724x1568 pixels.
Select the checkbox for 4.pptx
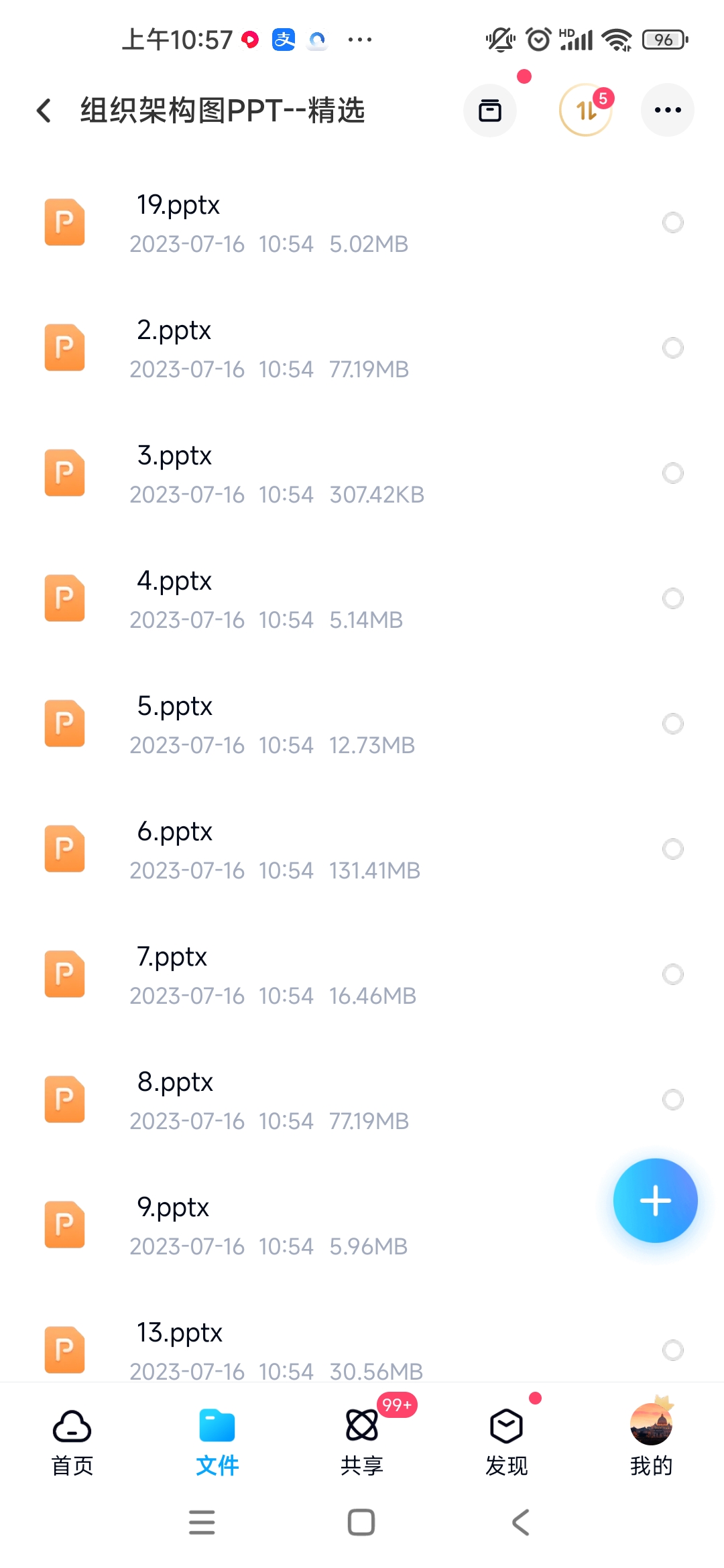tap(673, 598)
